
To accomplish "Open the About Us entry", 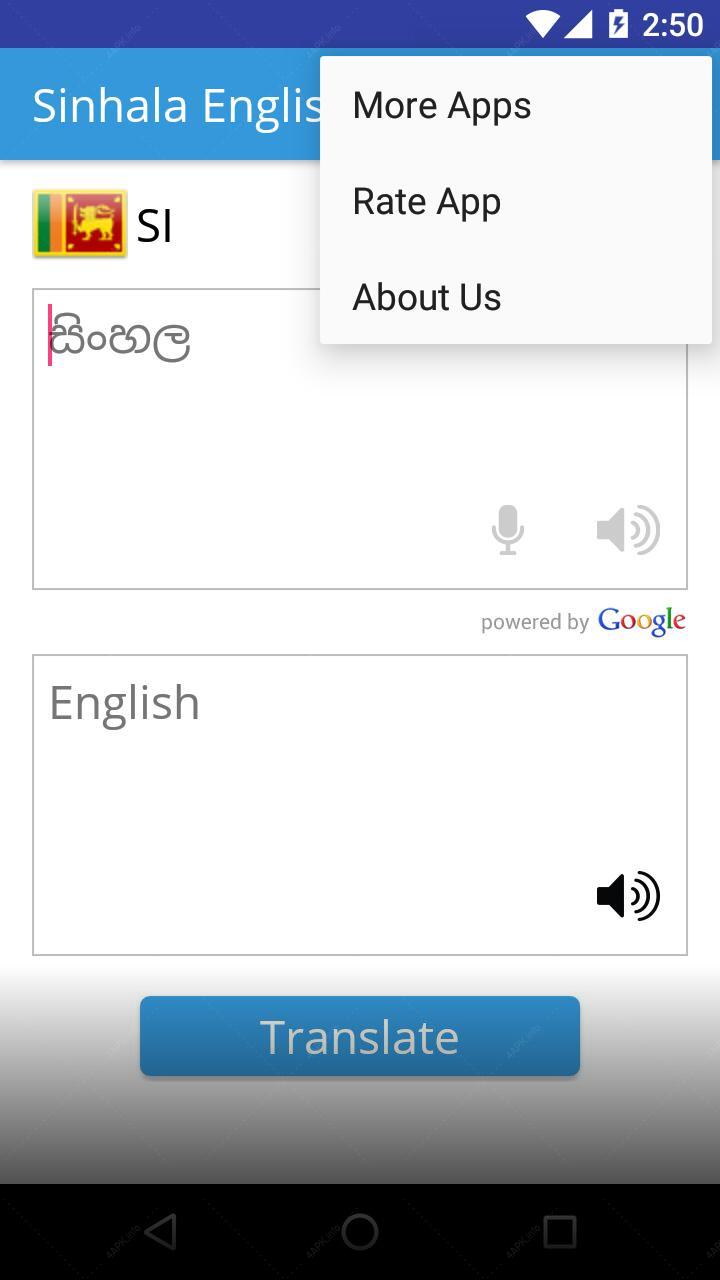I will 516,297.
